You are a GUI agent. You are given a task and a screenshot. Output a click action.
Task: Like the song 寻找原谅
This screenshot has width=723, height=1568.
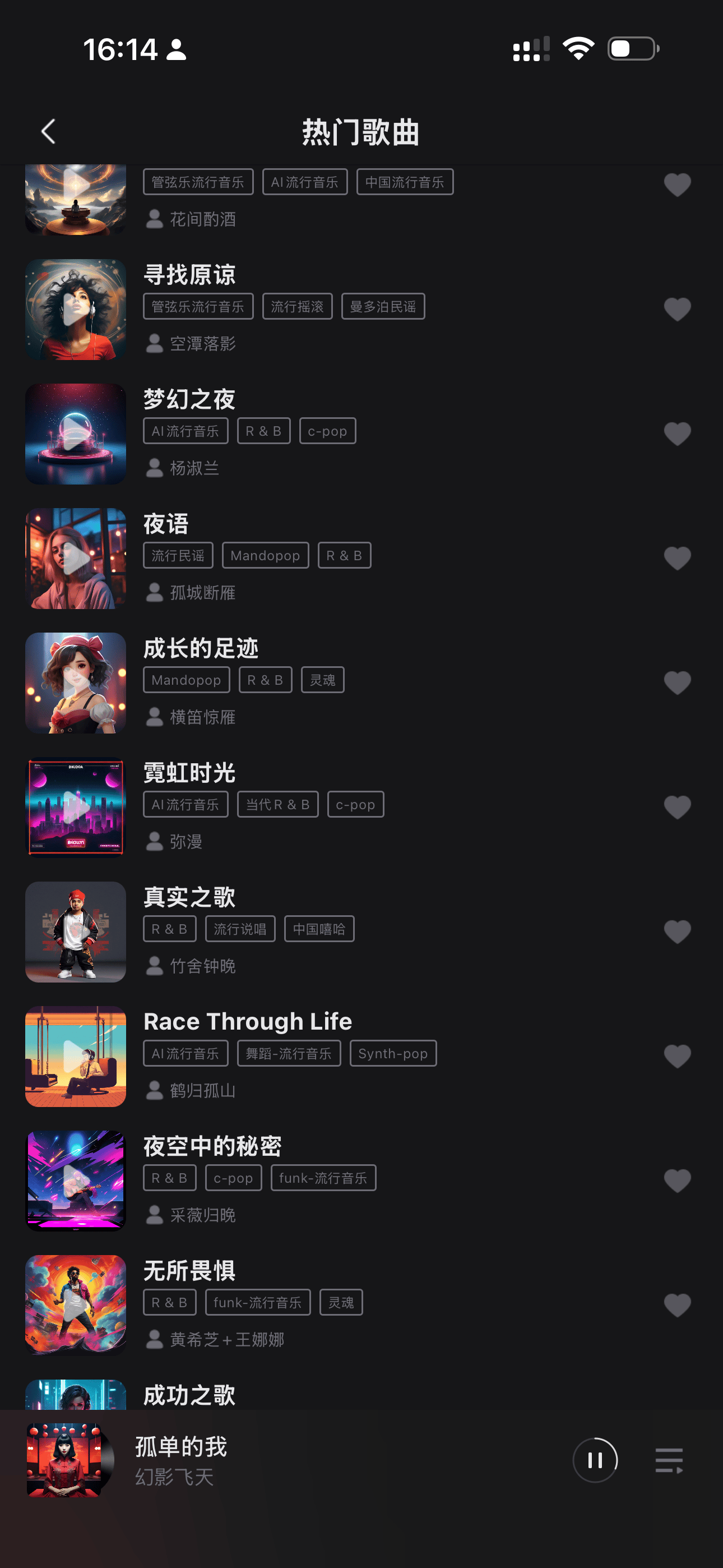[x=676, y=309]
